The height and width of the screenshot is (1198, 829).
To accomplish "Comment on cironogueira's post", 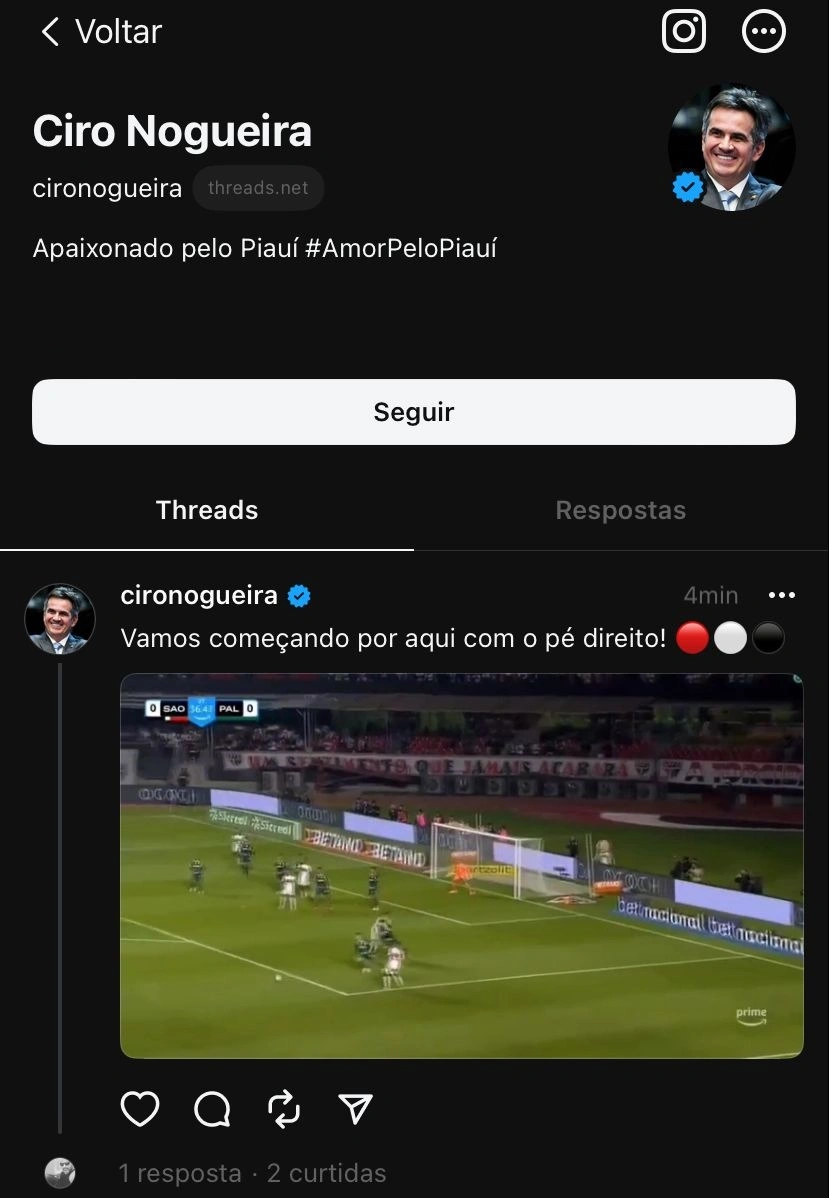I will click(212, 1108).
